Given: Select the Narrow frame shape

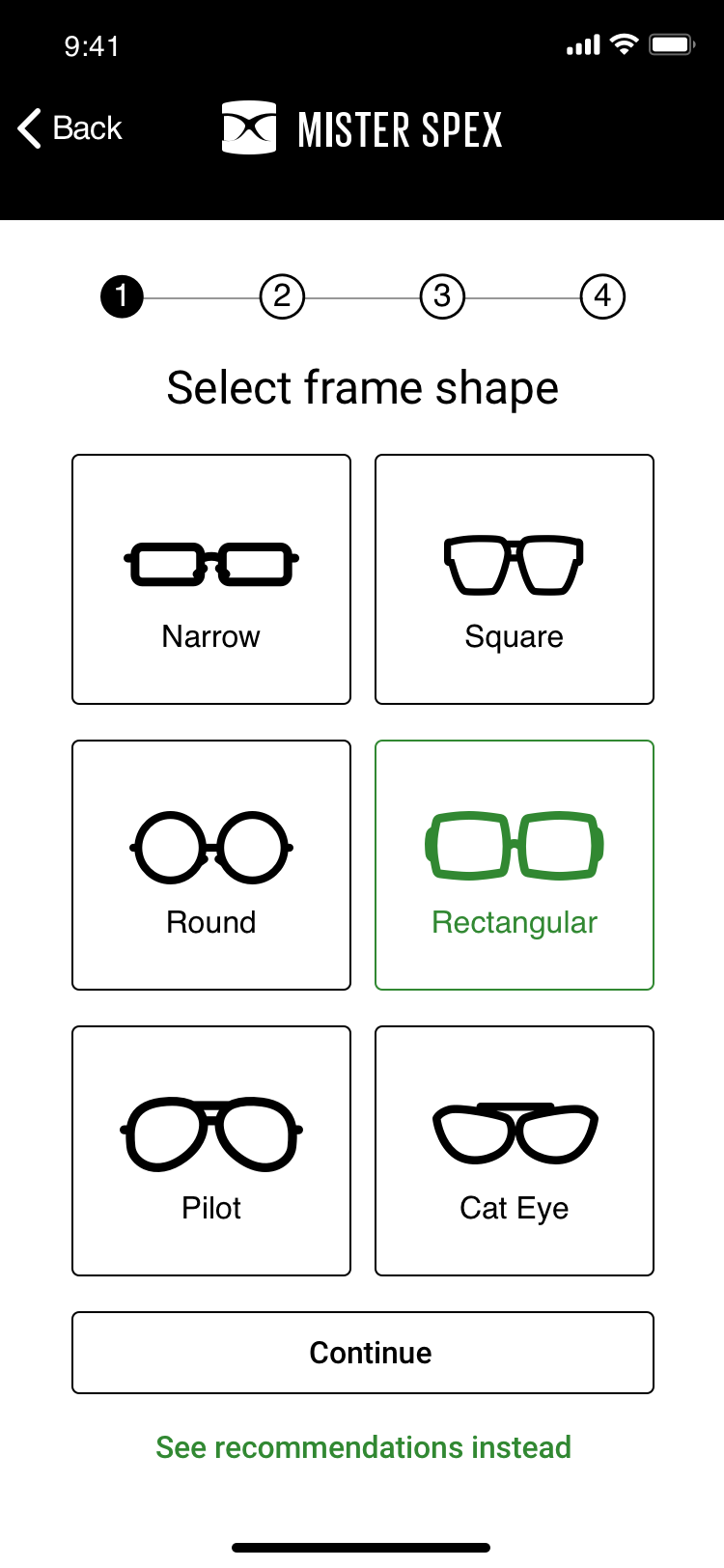Looking at the screenshot, I should [x=211, y=579].
